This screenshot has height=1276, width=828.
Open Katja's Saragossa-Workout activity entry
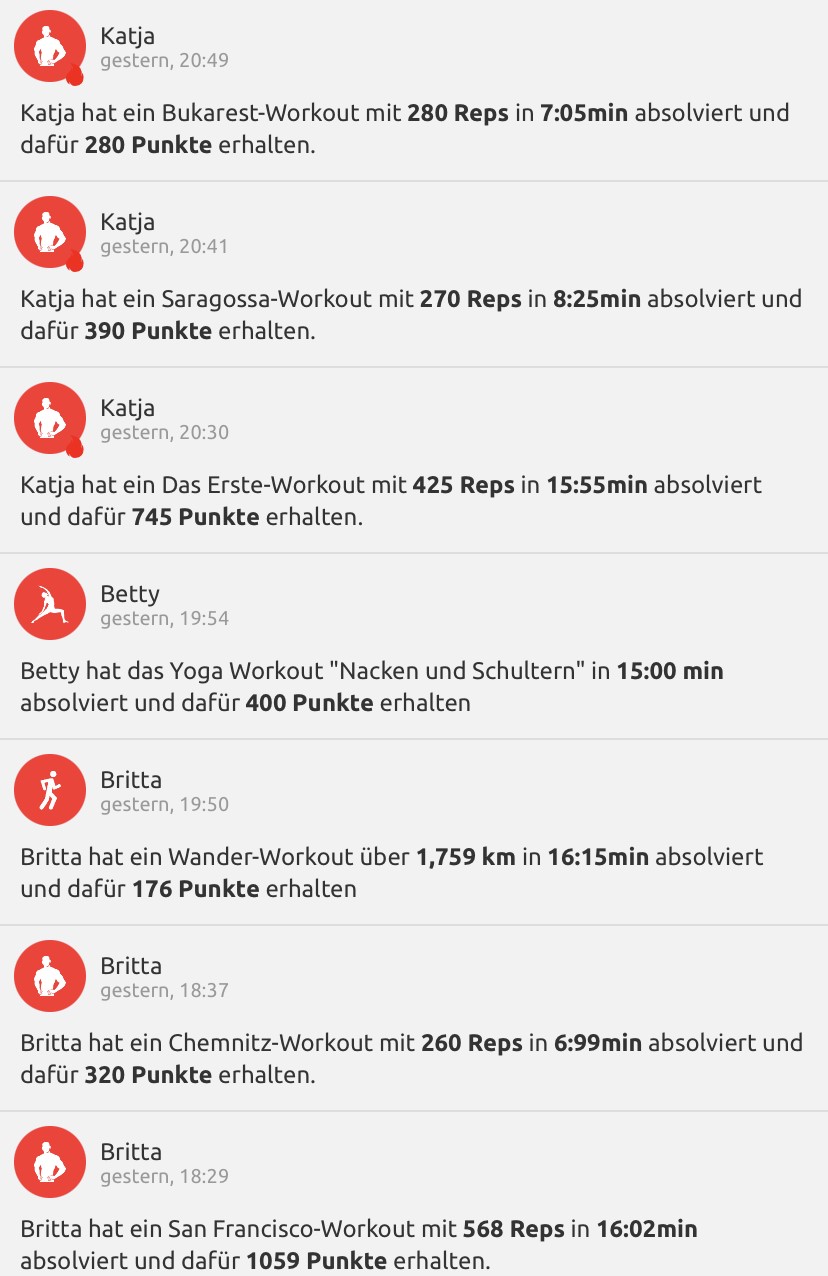414,314
